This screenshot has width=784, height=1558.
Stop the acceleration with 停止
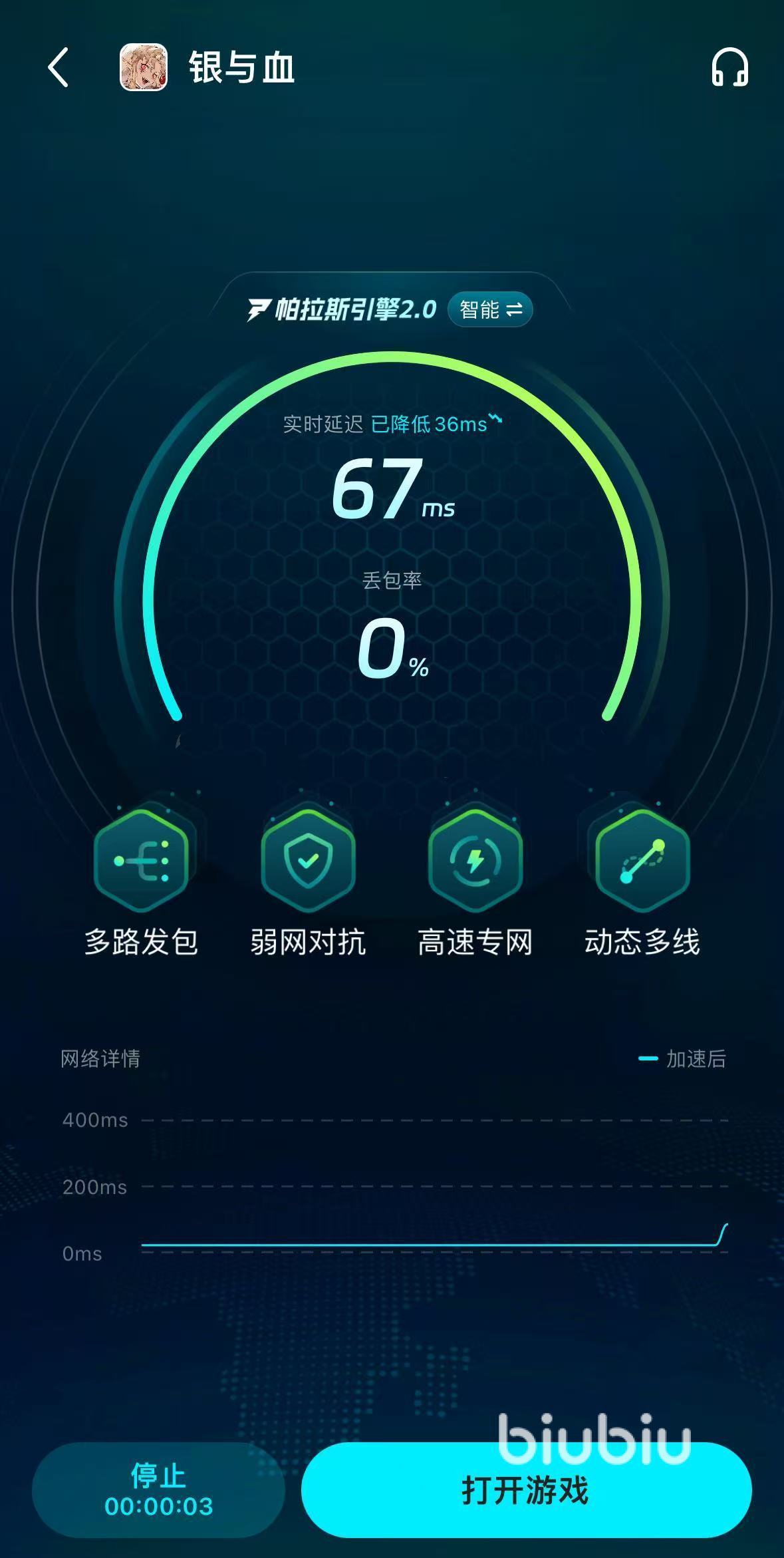158,1489
